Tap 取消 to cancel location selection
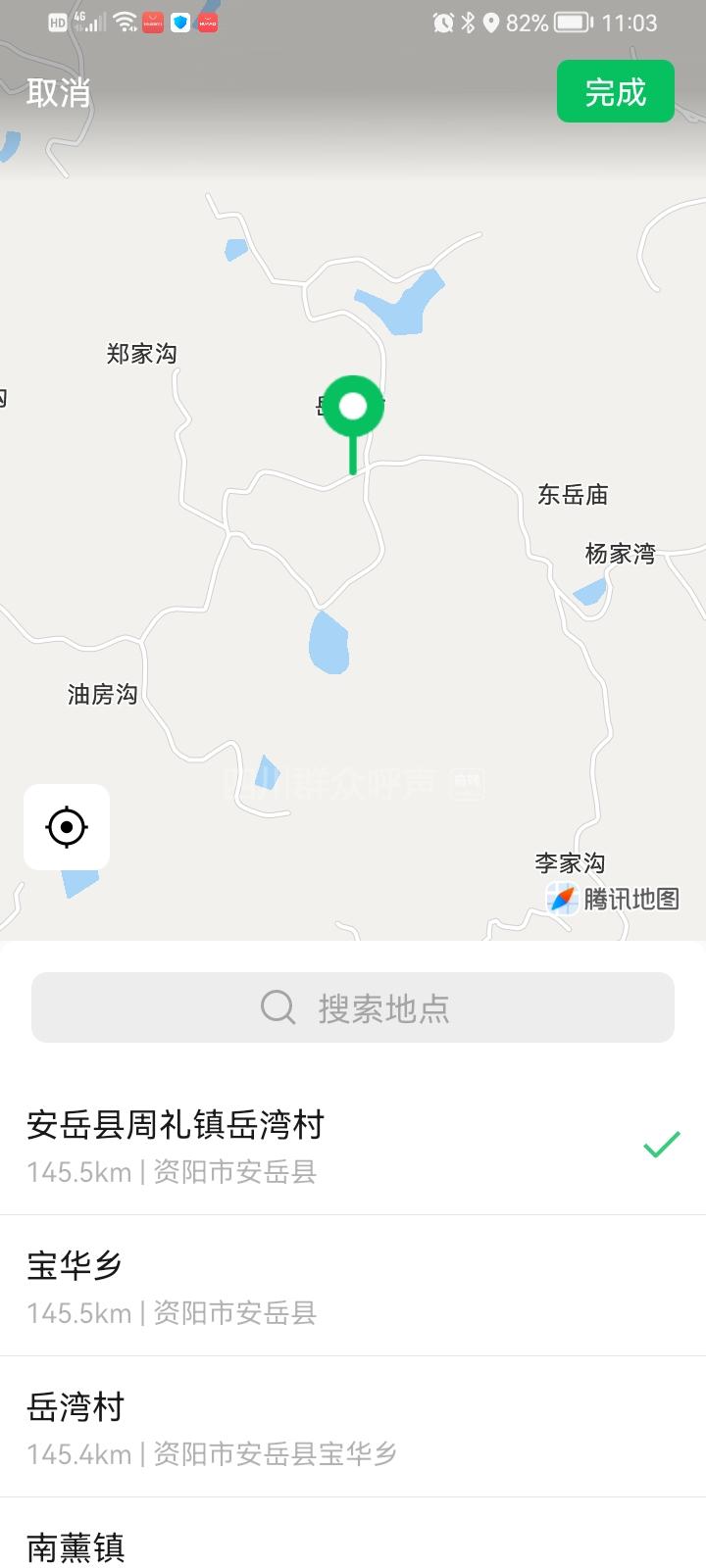The width and height of the screenshot is (706, 1568). tap(59, 93)
